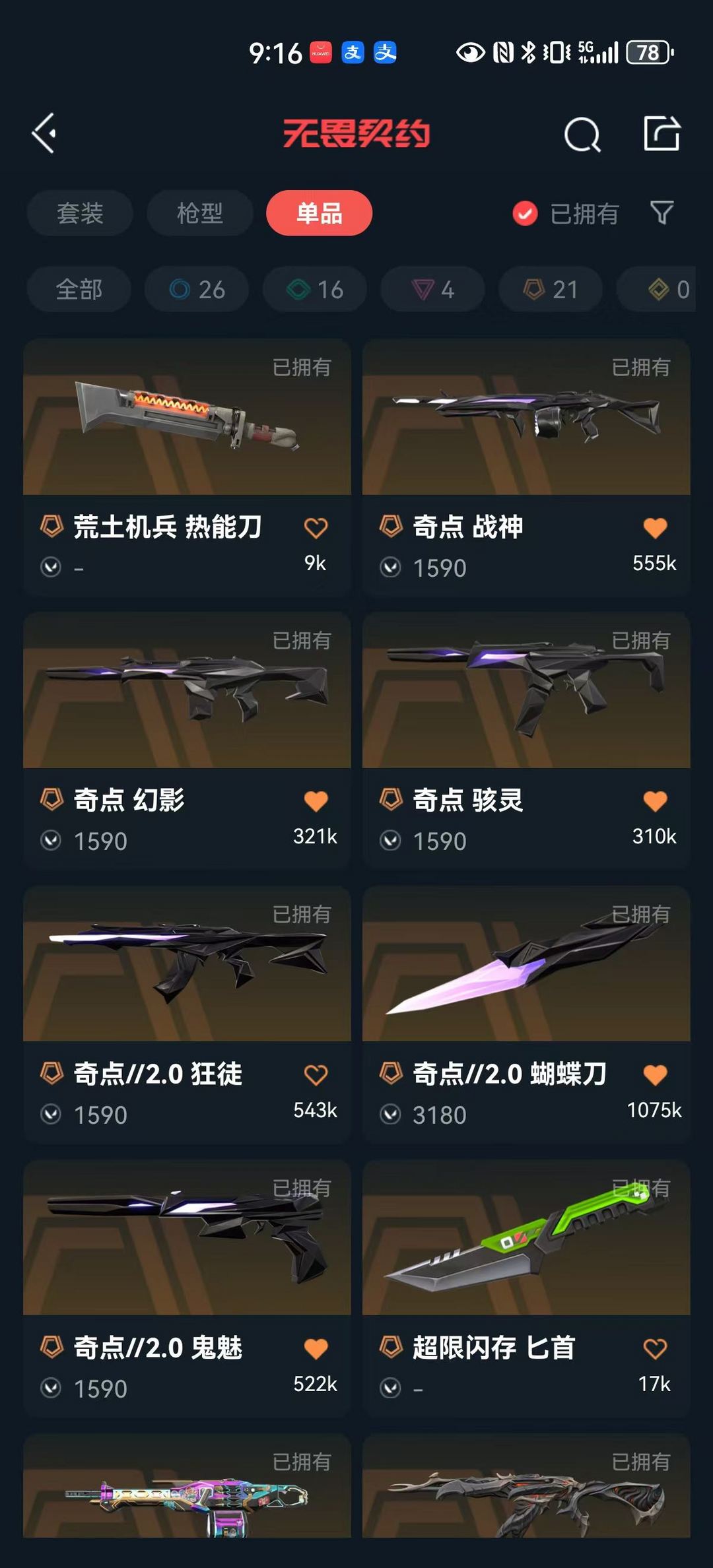The image size is (713, 1568).
Task: Go back using the top-left arrow
Action: tap(44, 133)
